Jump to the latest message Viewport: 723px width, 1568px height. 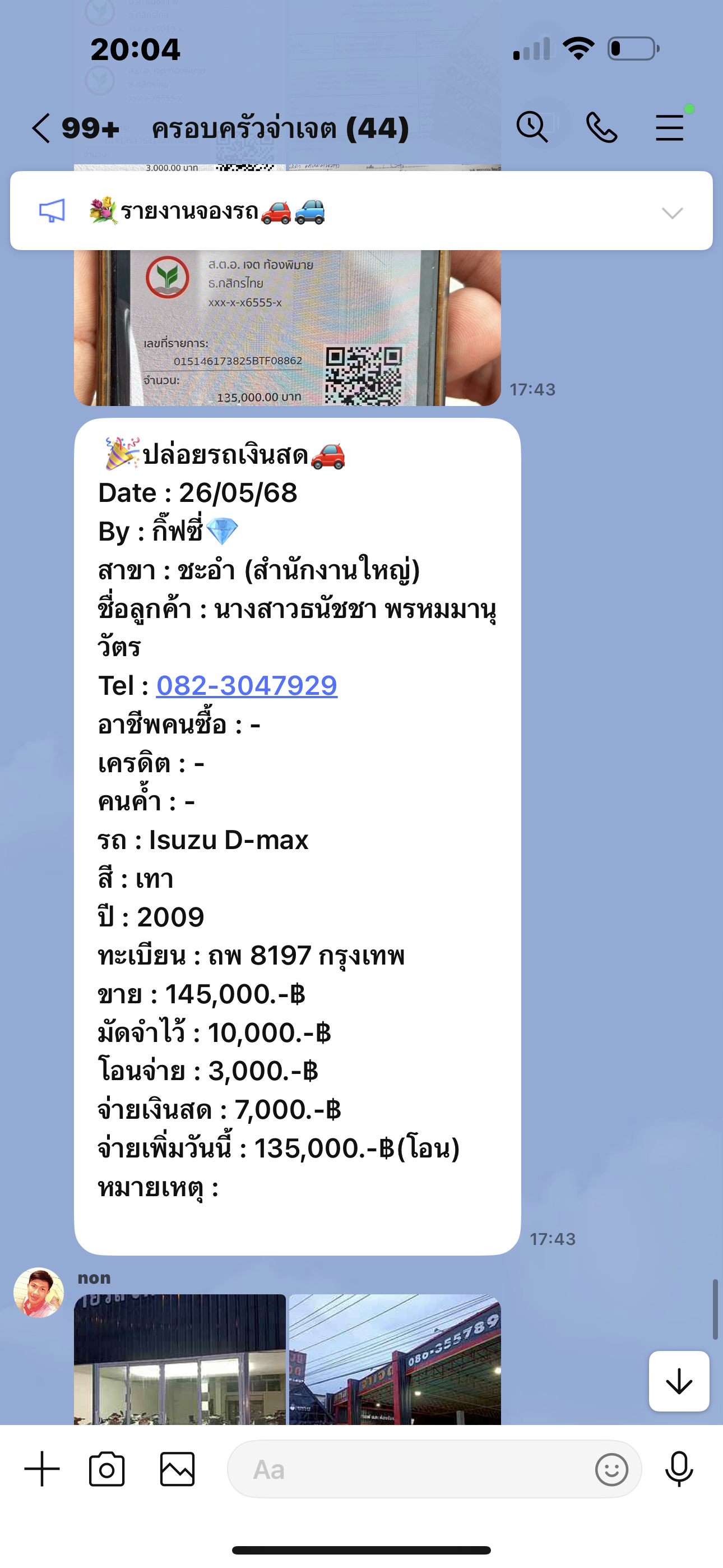pos(679,1381)
